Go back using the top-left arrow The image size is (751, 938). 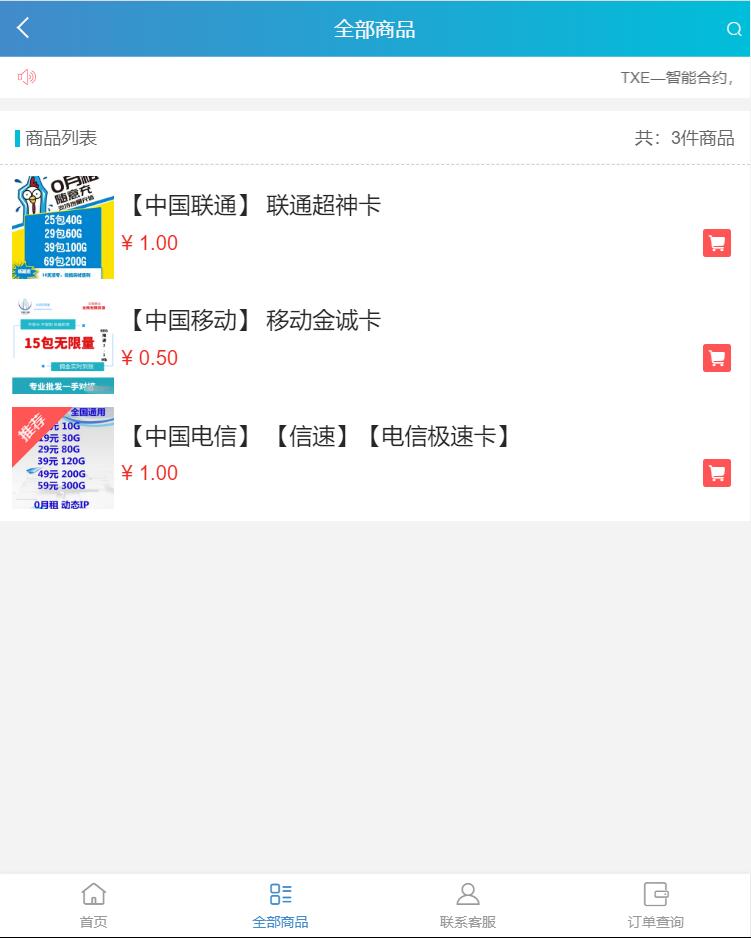click(24, 29)
